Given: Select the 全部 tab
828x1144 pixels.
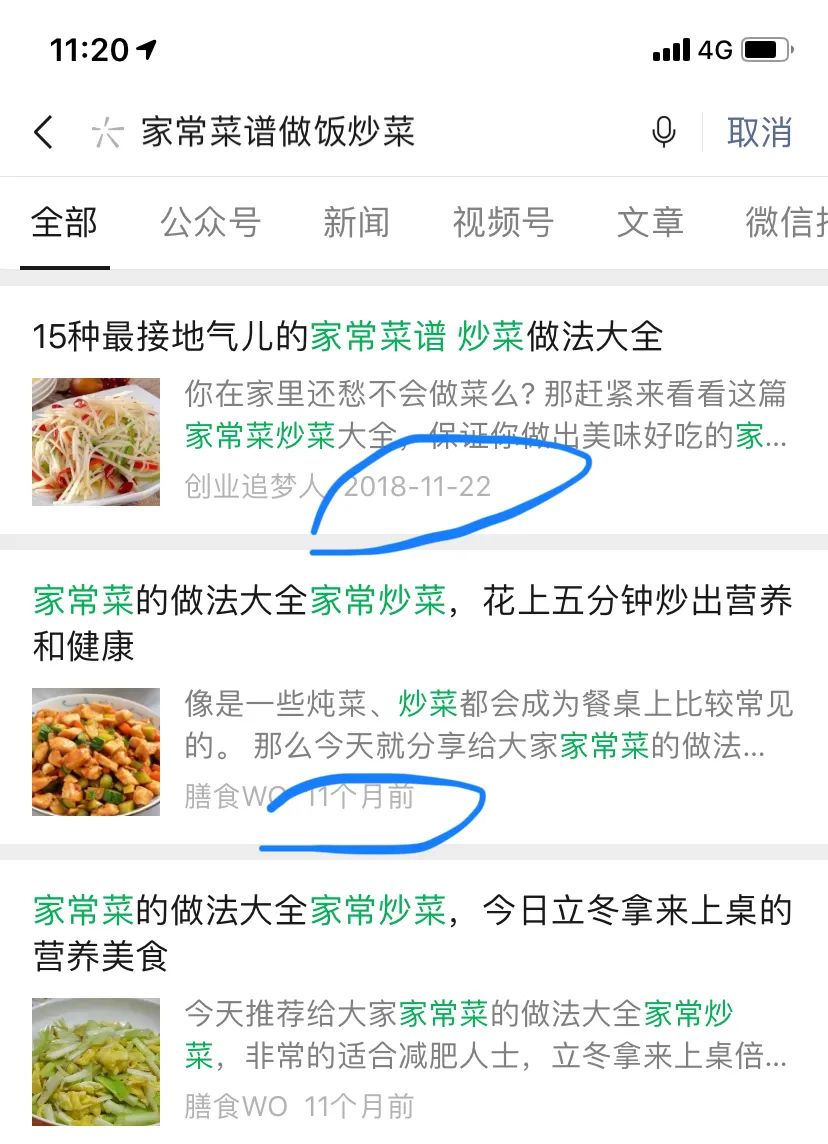Looking at the screenshot, I should [x=64, y=222].
